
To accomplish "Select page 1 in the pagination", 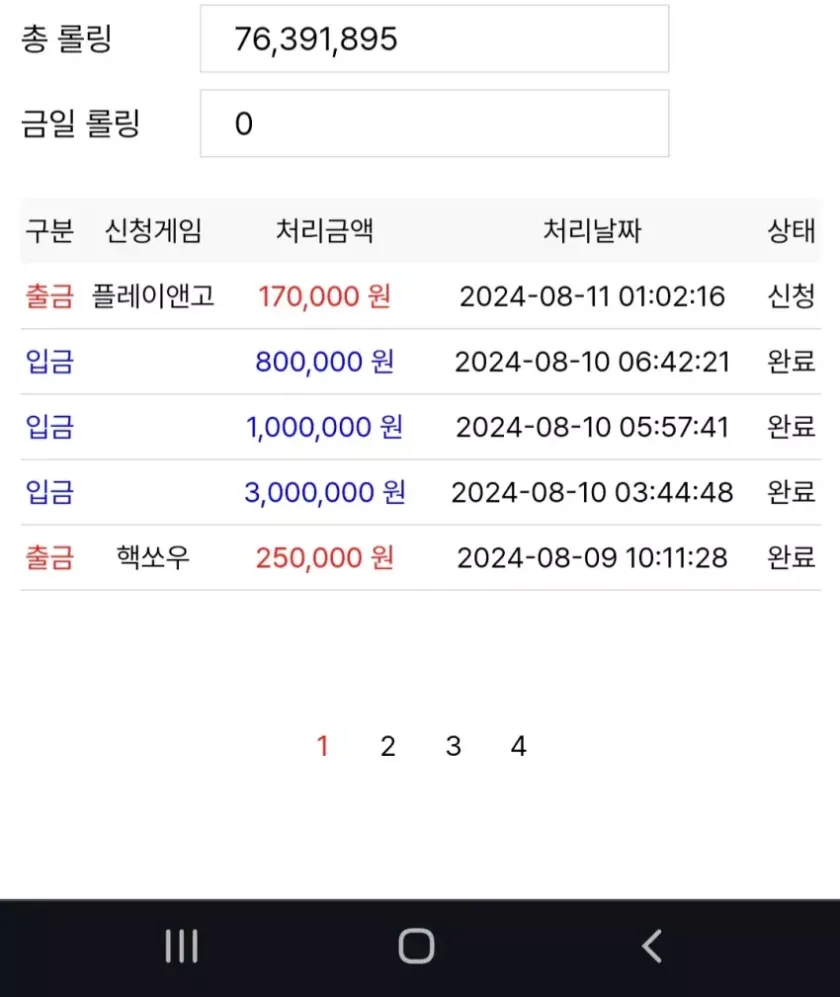I will pyautogui.click(x=323, y=746).
